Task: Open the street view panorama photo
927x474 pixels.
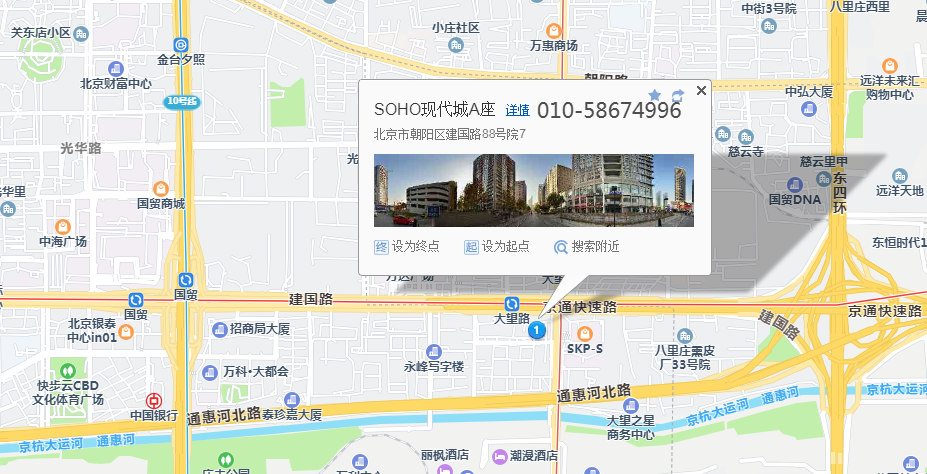Action: pyautogui.click(x=533, y=190)
